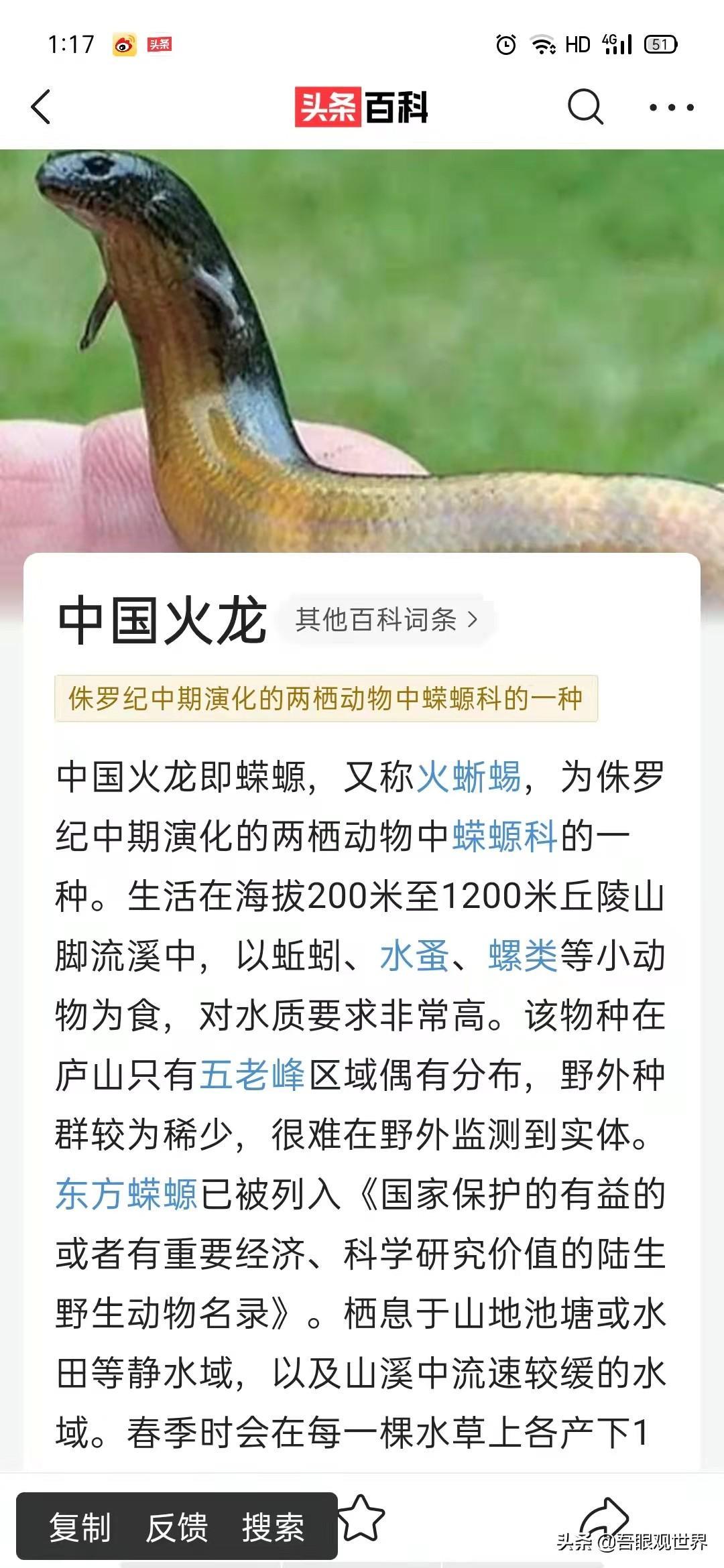
Task: Follow the 水蚤 link
Action: tap(414, 956)
